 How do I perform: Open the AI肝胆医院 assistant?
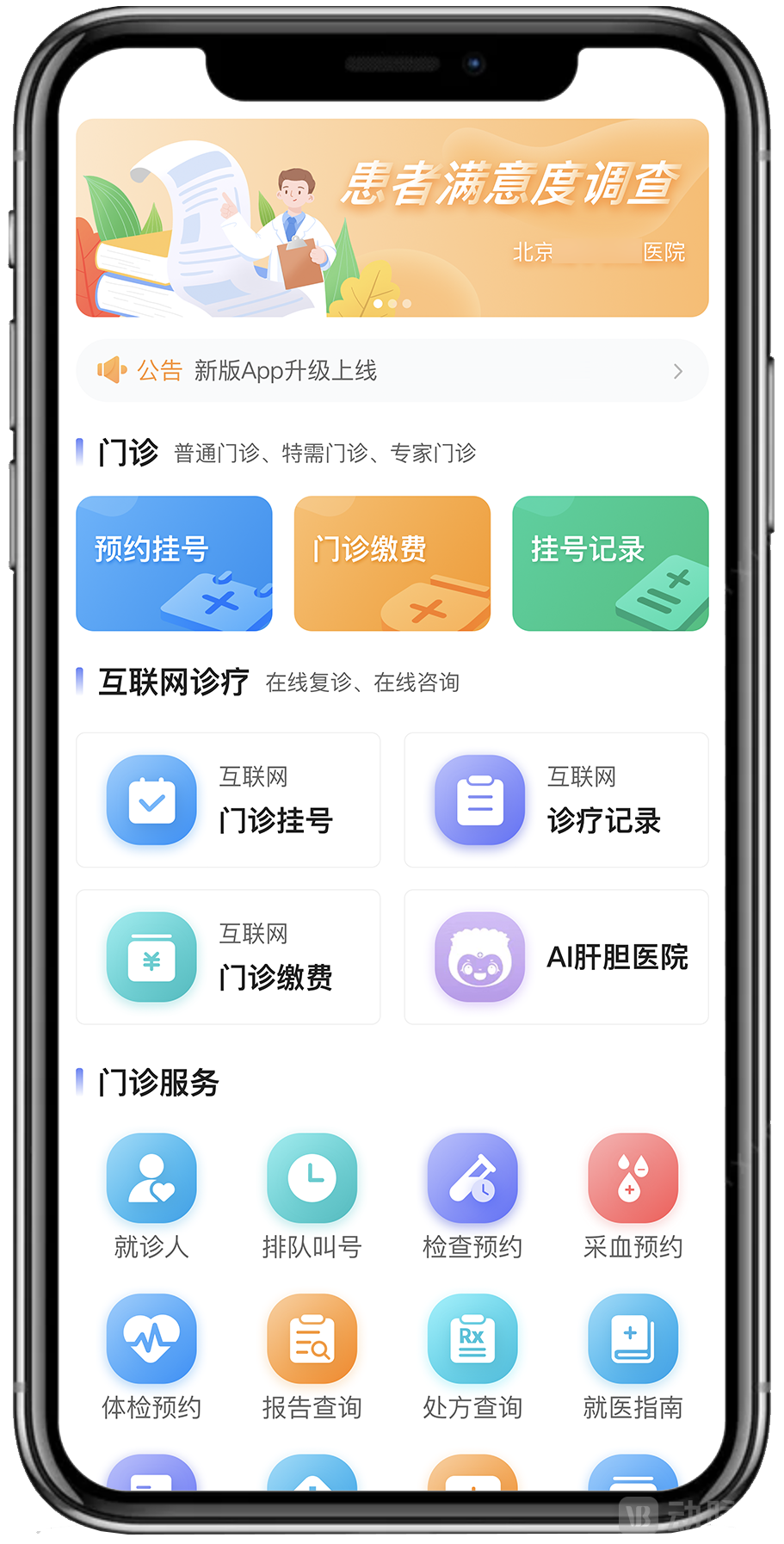coord(555,957)
